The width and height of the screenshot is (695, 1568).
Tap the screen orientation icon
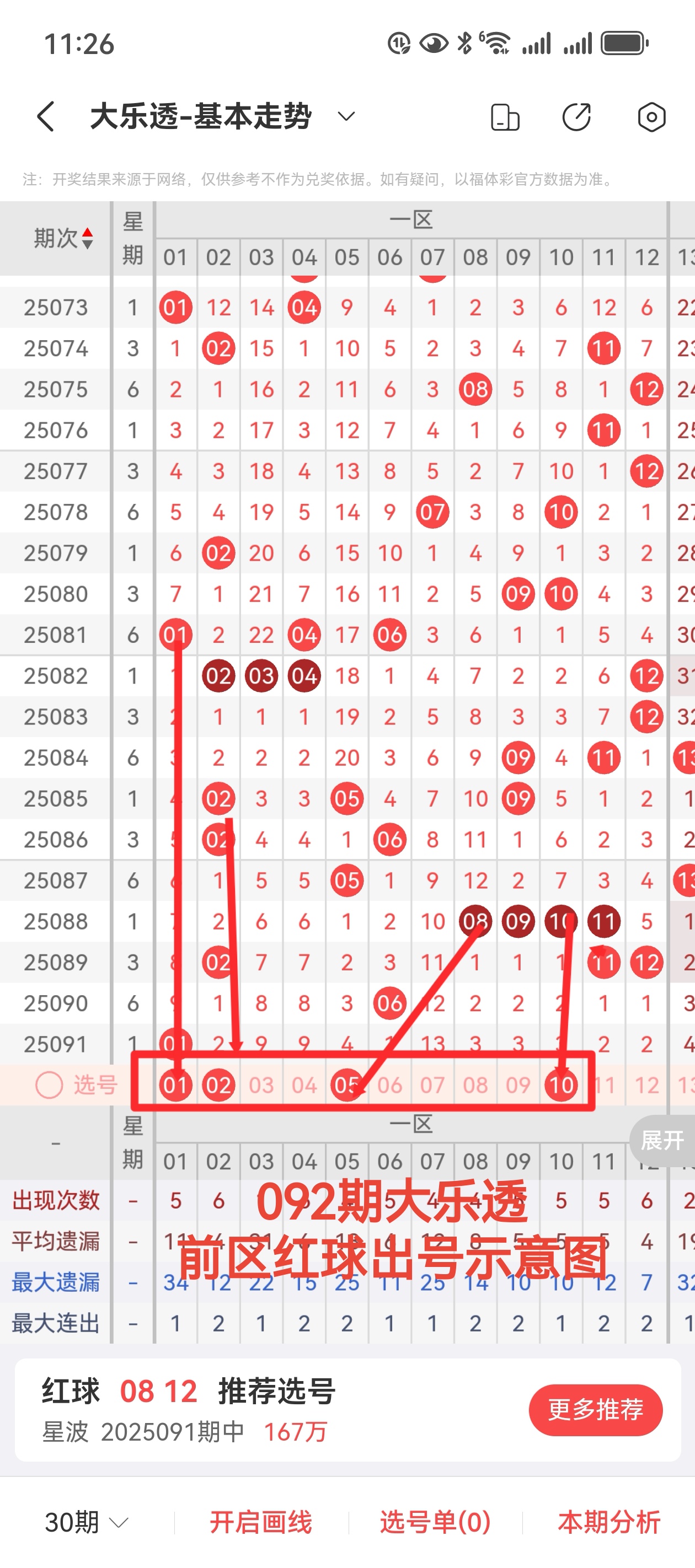click(504, 117)
